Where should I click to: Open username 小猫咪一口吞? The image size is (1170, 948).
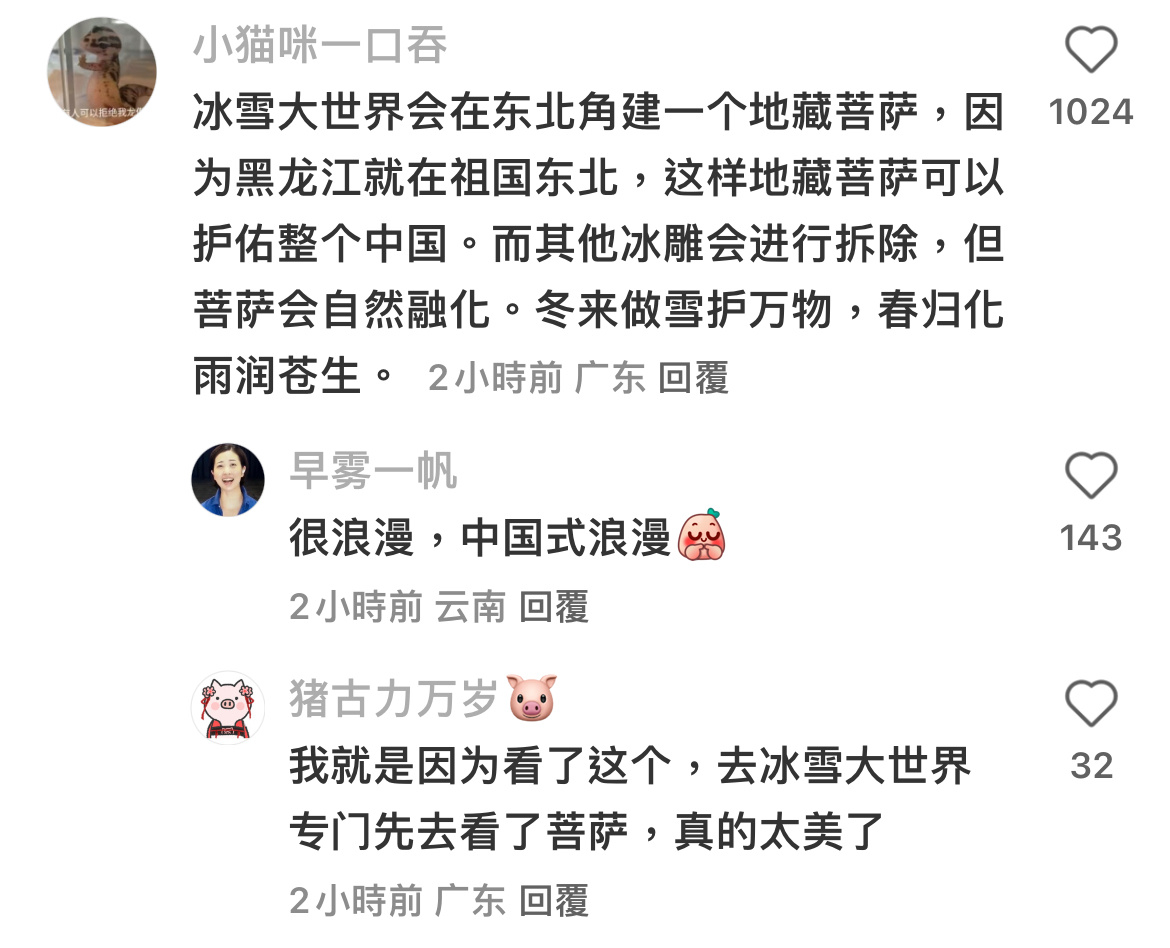(320, 46)
